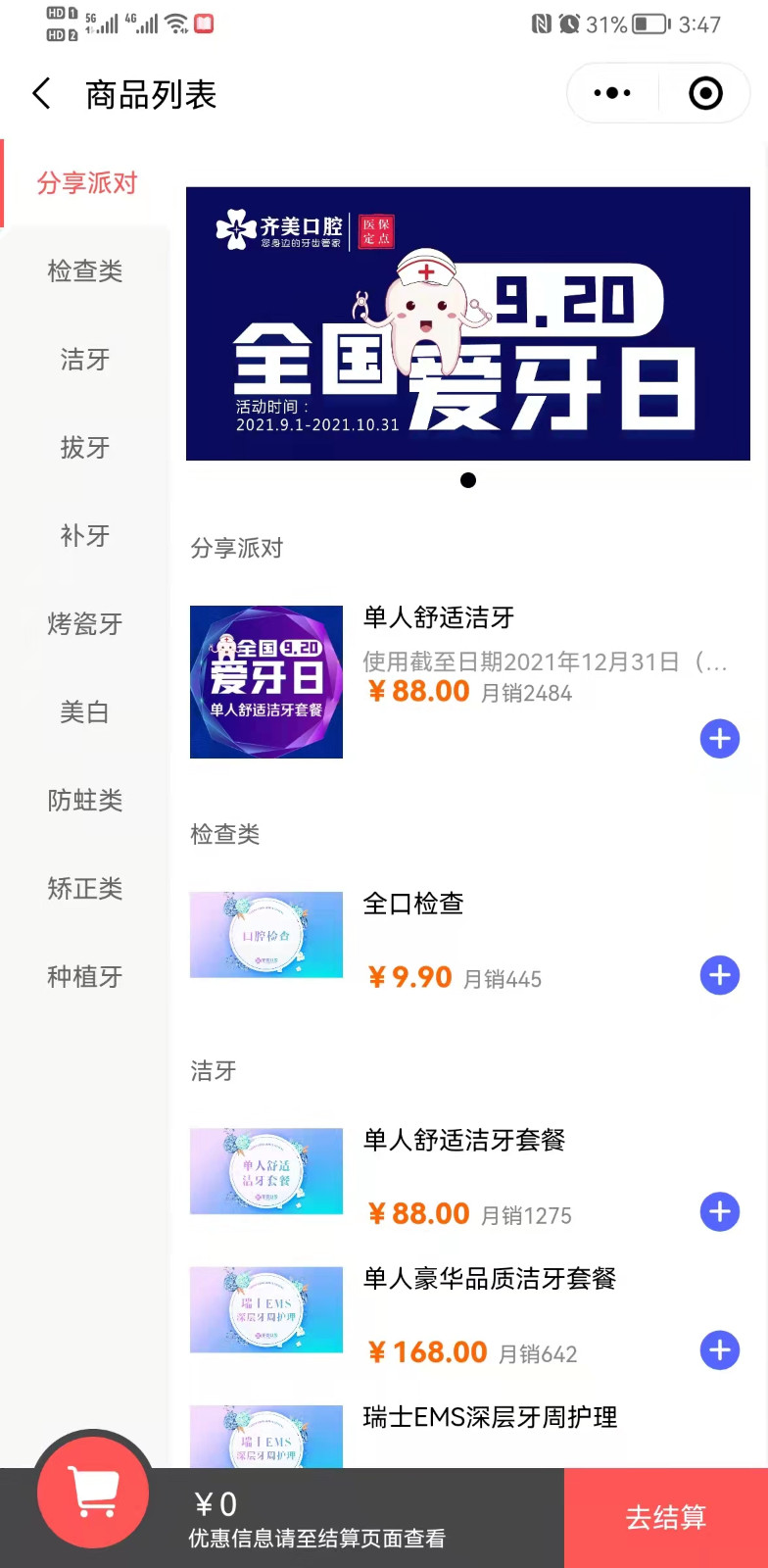This screenshot has height=1568, width=768.
Task: Add 单人豪华品质洁牙套餐 with plus icon
Action: click(x=720, y=1350)
